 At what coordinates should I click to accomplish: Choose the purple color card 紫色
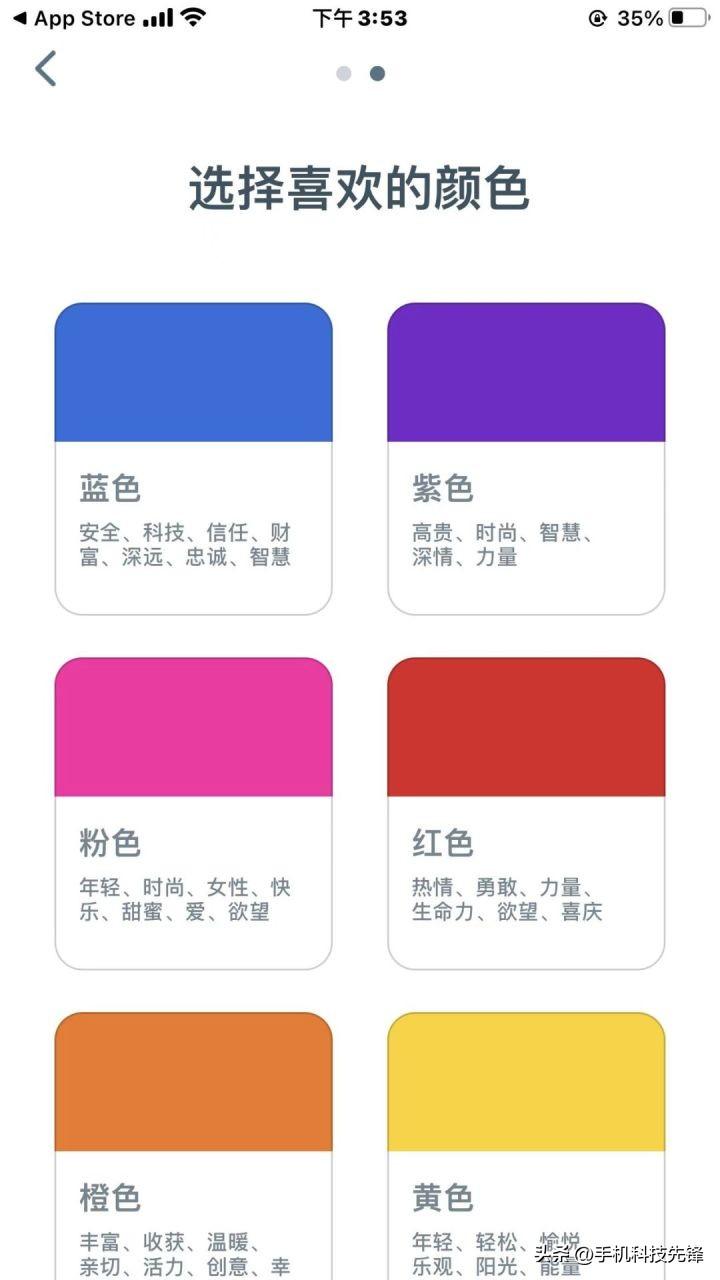point(526,459)
